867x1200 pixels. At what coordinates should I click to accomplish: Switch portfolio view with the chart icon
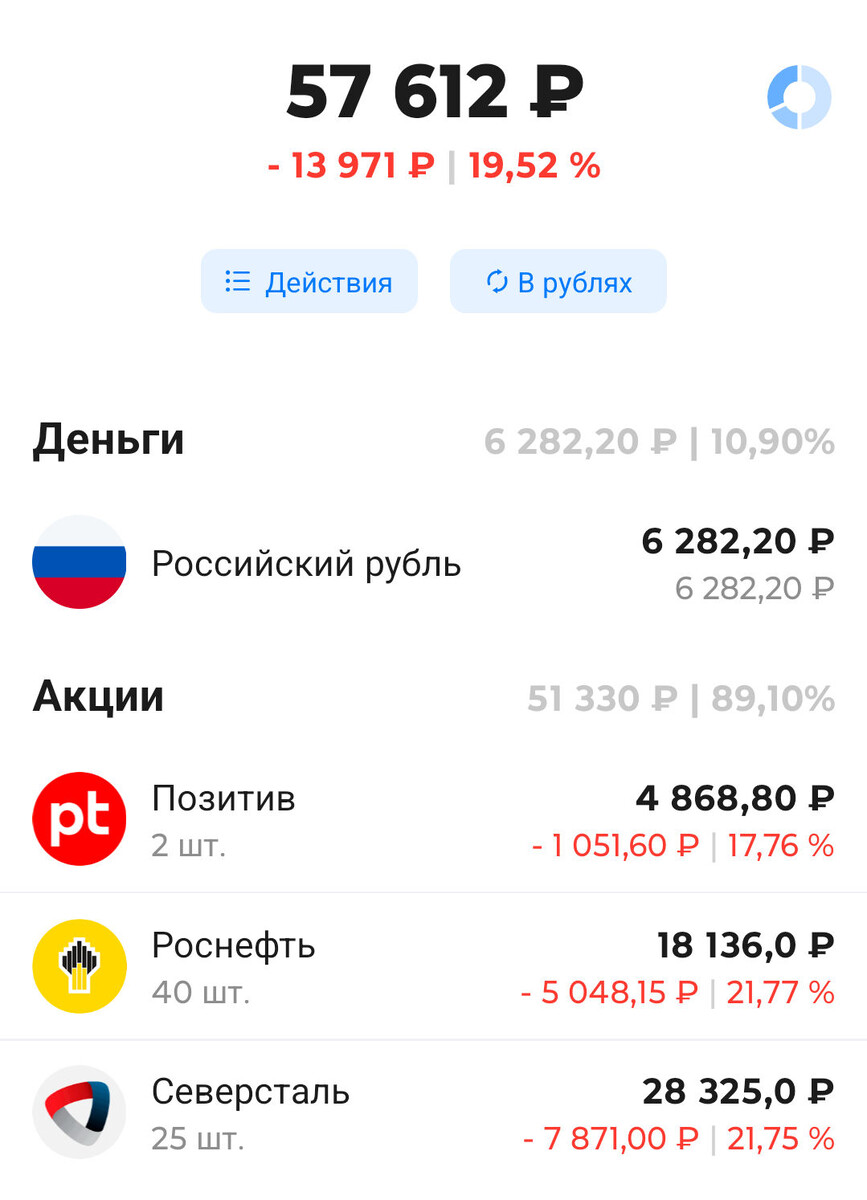pyautogui.click(x=798, y=95)
